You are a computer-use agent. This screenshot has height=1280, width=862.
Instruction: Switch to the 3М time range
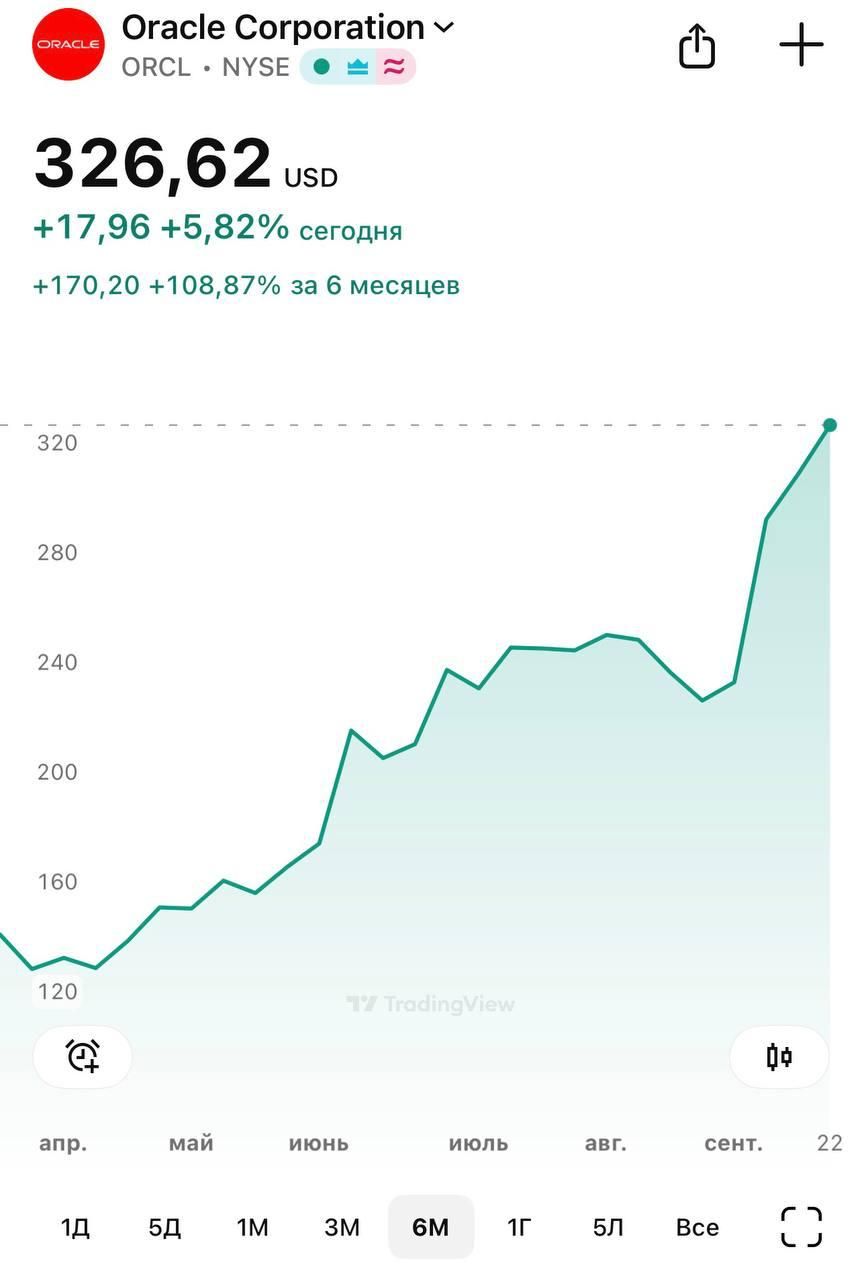pos(342,1227)
